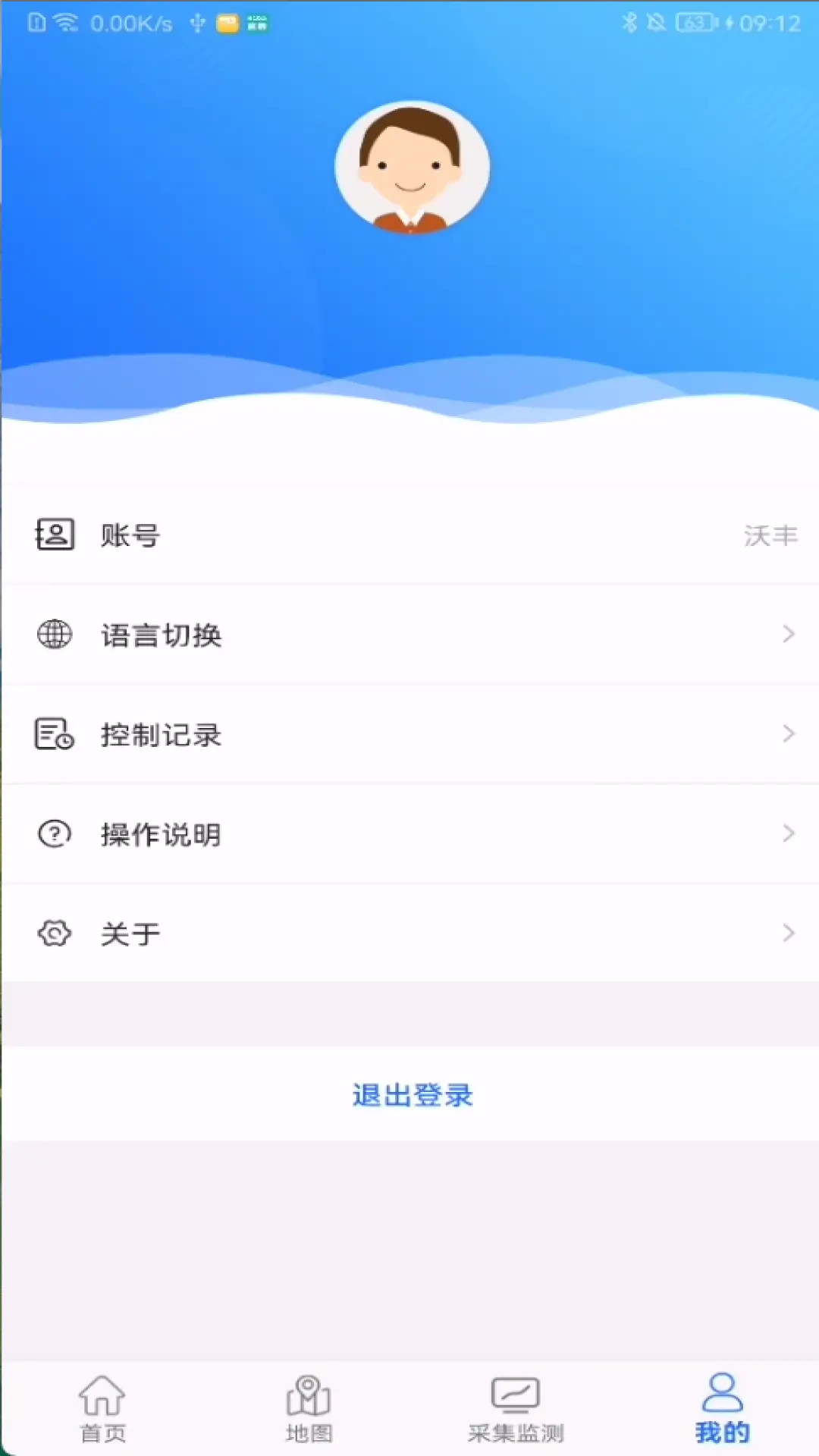Expand the 操作说明 row chevron
Screen dimensions: 819x1456
click(x=787, y=833)
